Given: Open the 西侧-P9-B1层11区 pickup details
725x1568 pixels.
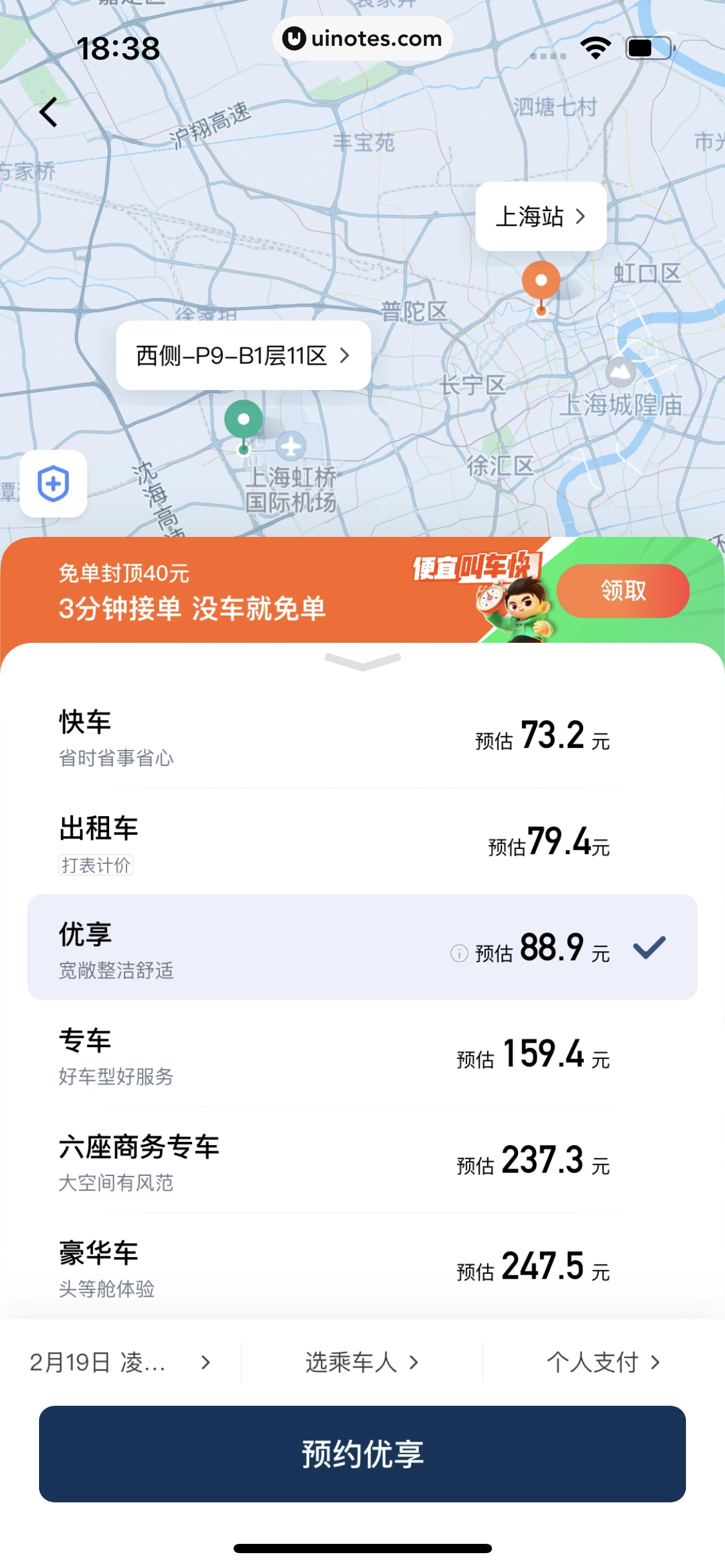Looking at the screenshot, I should tap(243, 355).
